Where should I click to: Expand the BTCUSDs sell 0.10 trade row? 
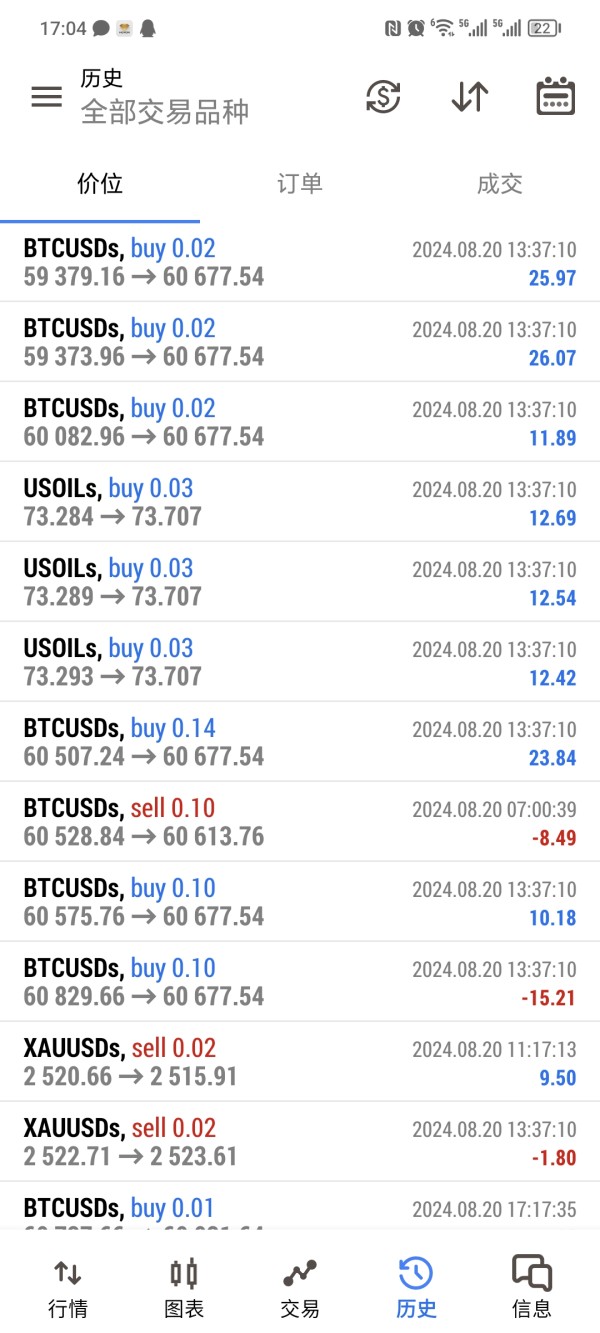(x=300, y=823)
